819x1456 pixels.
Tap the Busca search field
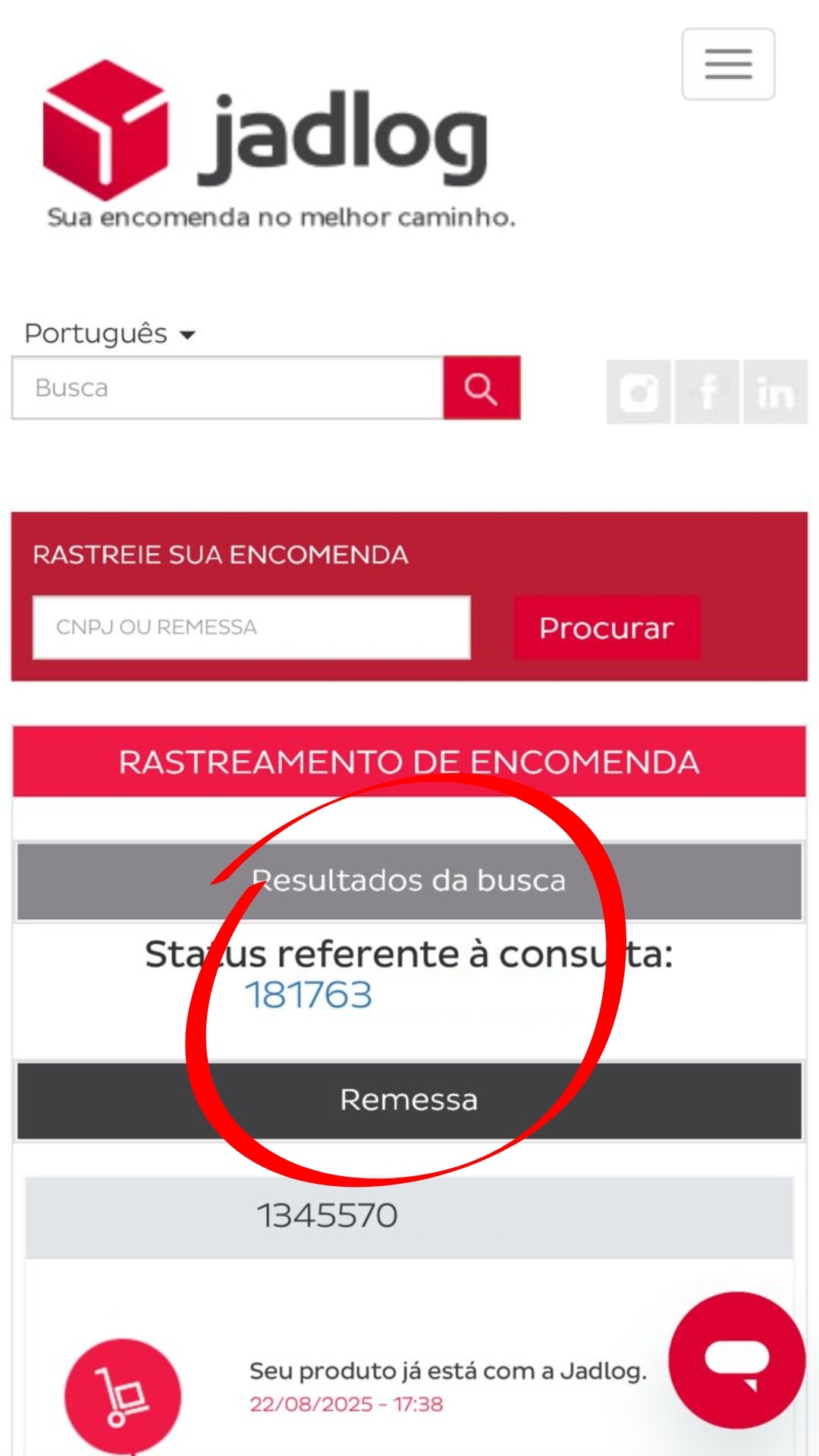click(227, 388)
